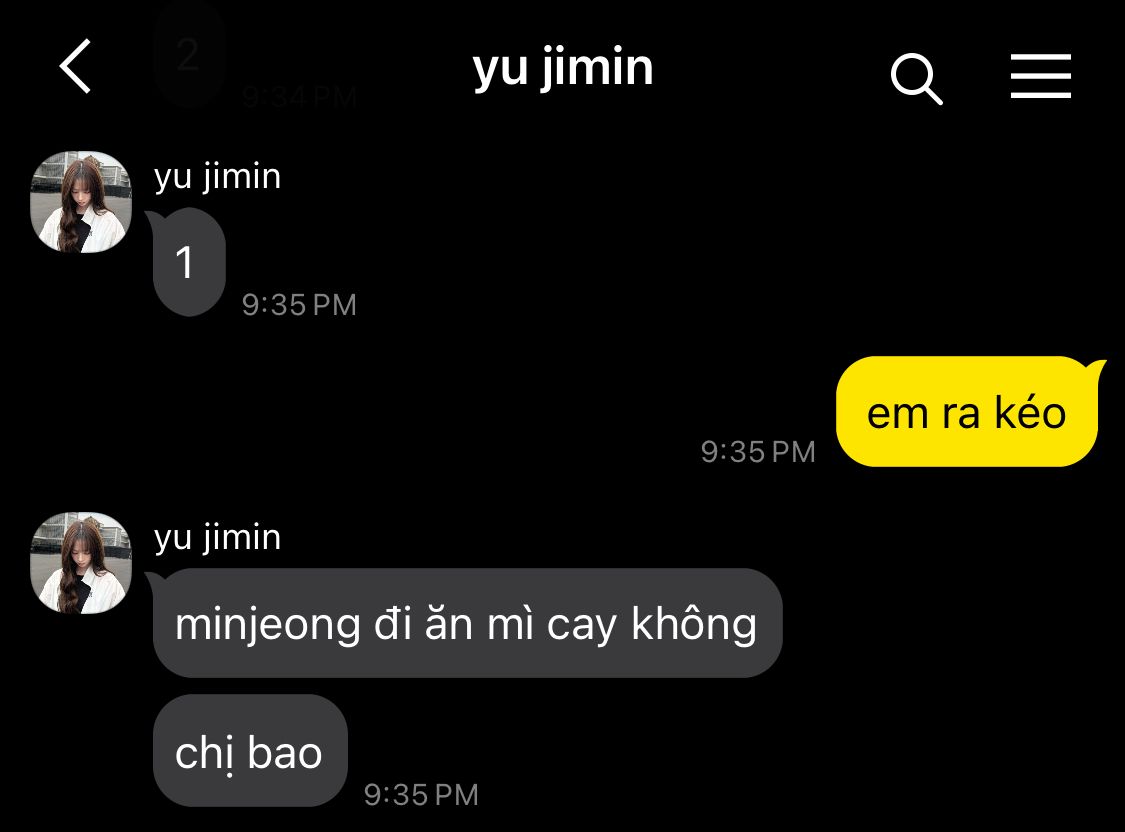Image resolution: width=1125 pixels, height=832 pixels.
Task: Go back from yu jimin chat
Action: point(76,68)
